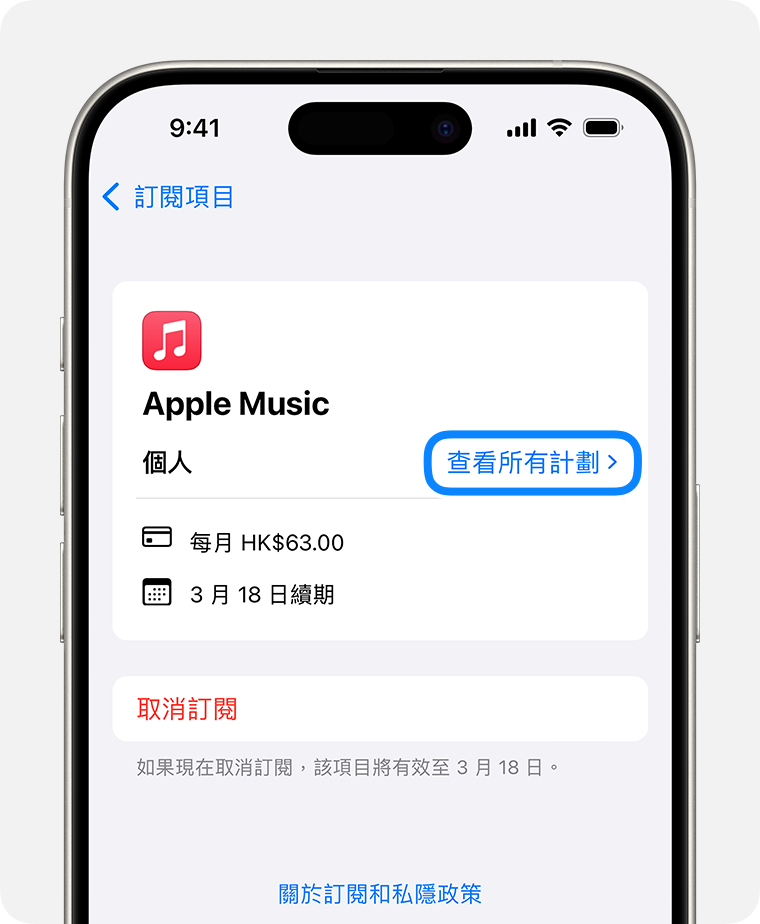This screenshot has height=924, width=760.
Task: Click the calendar icon next to renewal date
Action: point(157,593)
